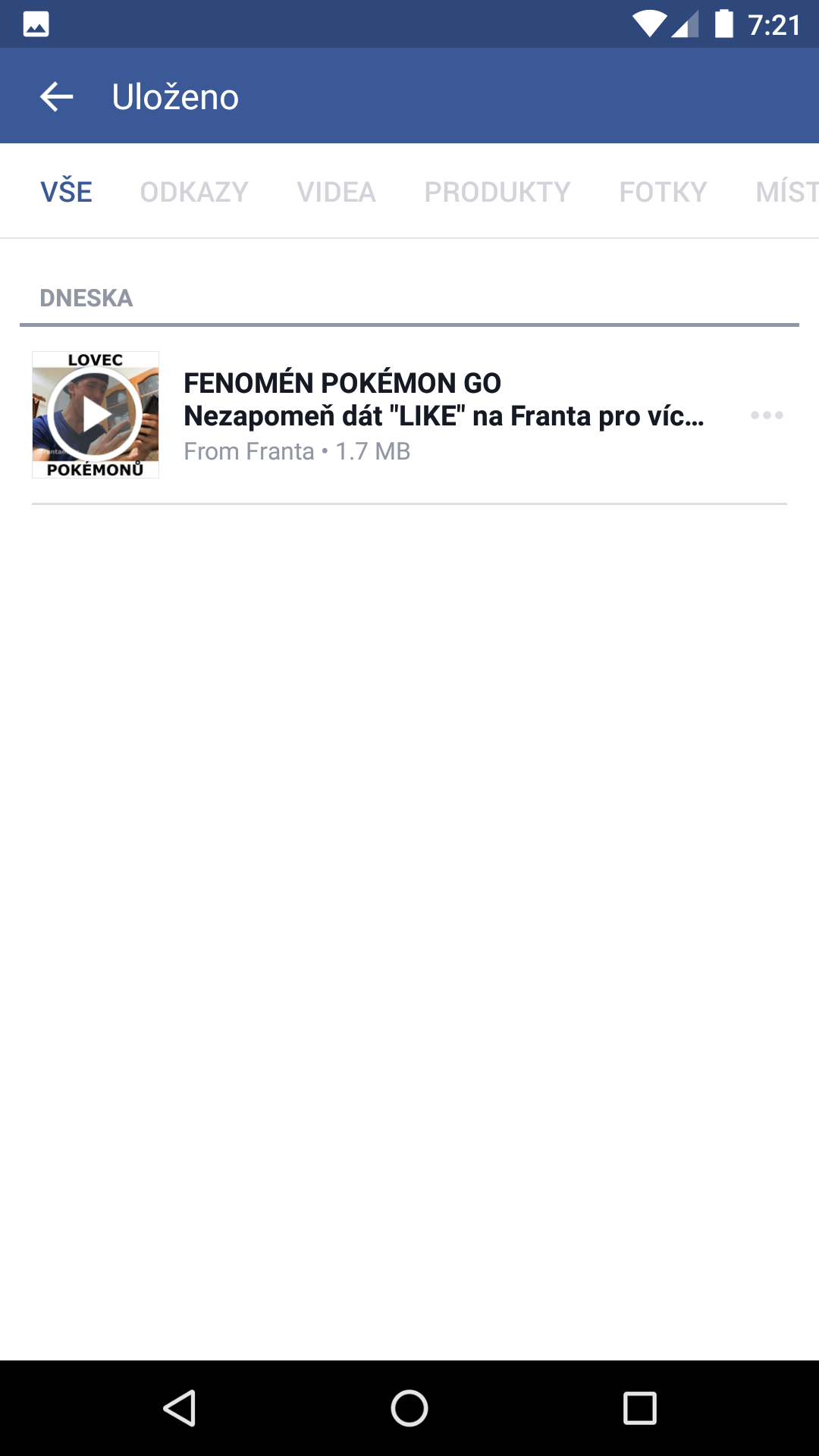Select the VŠE tab
Screen dimensions: 819x1456
pos(67,192)
